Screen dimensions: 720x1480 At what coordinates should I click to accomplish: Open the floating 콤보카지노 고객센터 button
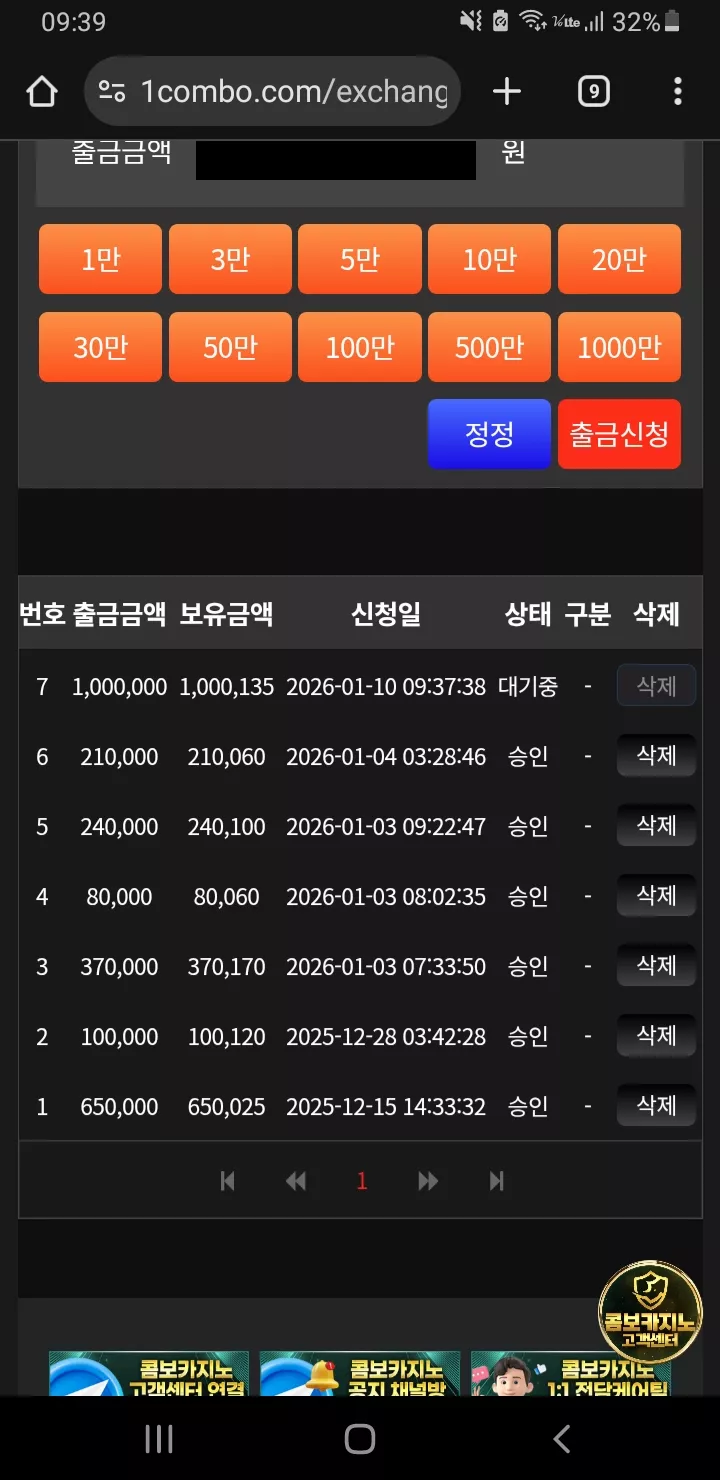[x=650, y=1311]
